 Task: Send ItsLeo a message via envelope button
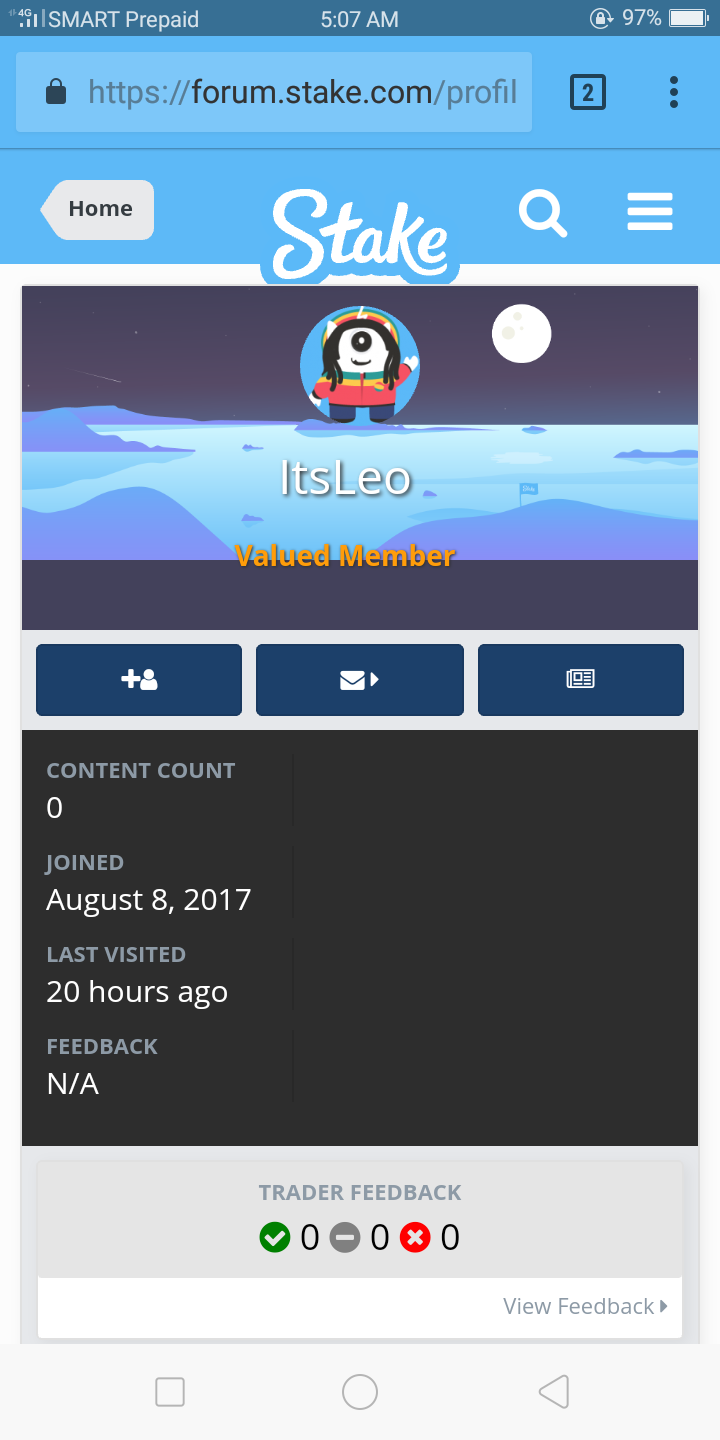(x=360, y=680)
